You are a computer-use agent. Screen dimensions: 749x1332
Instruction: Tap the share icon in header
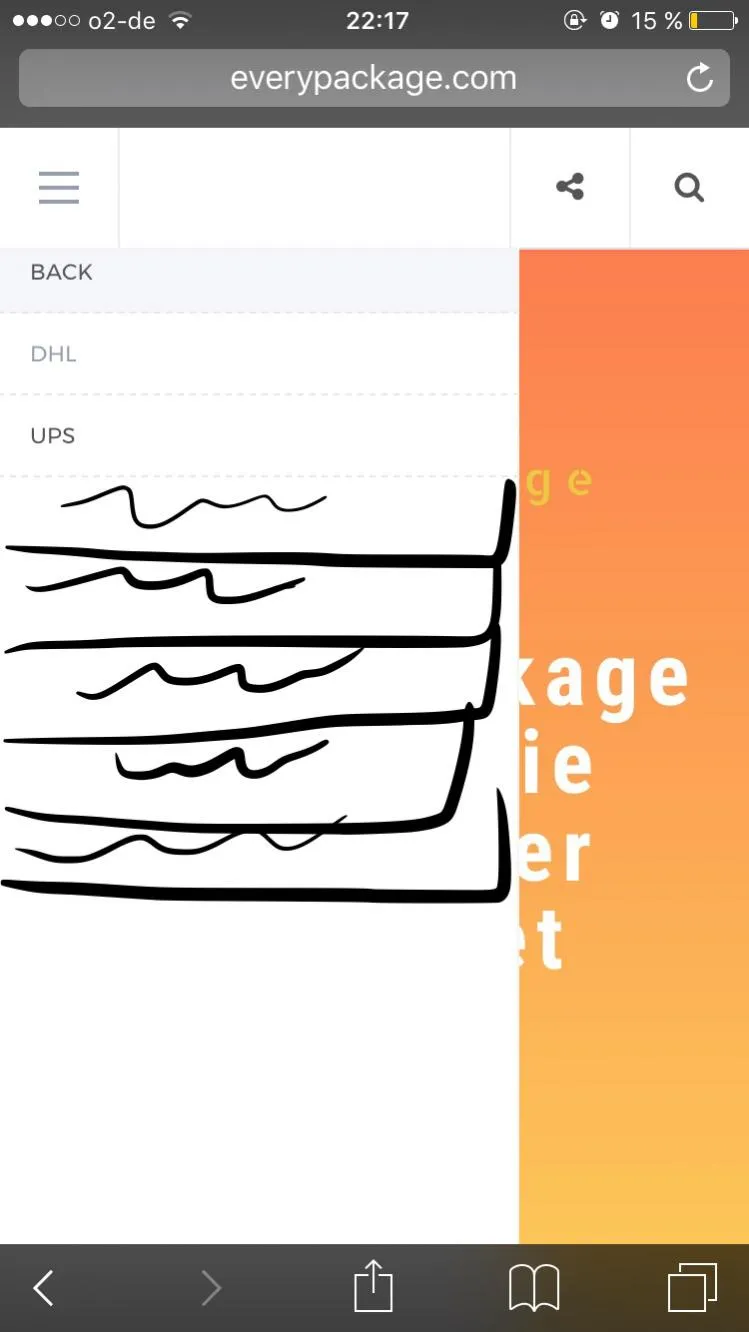tap(570, 187)
